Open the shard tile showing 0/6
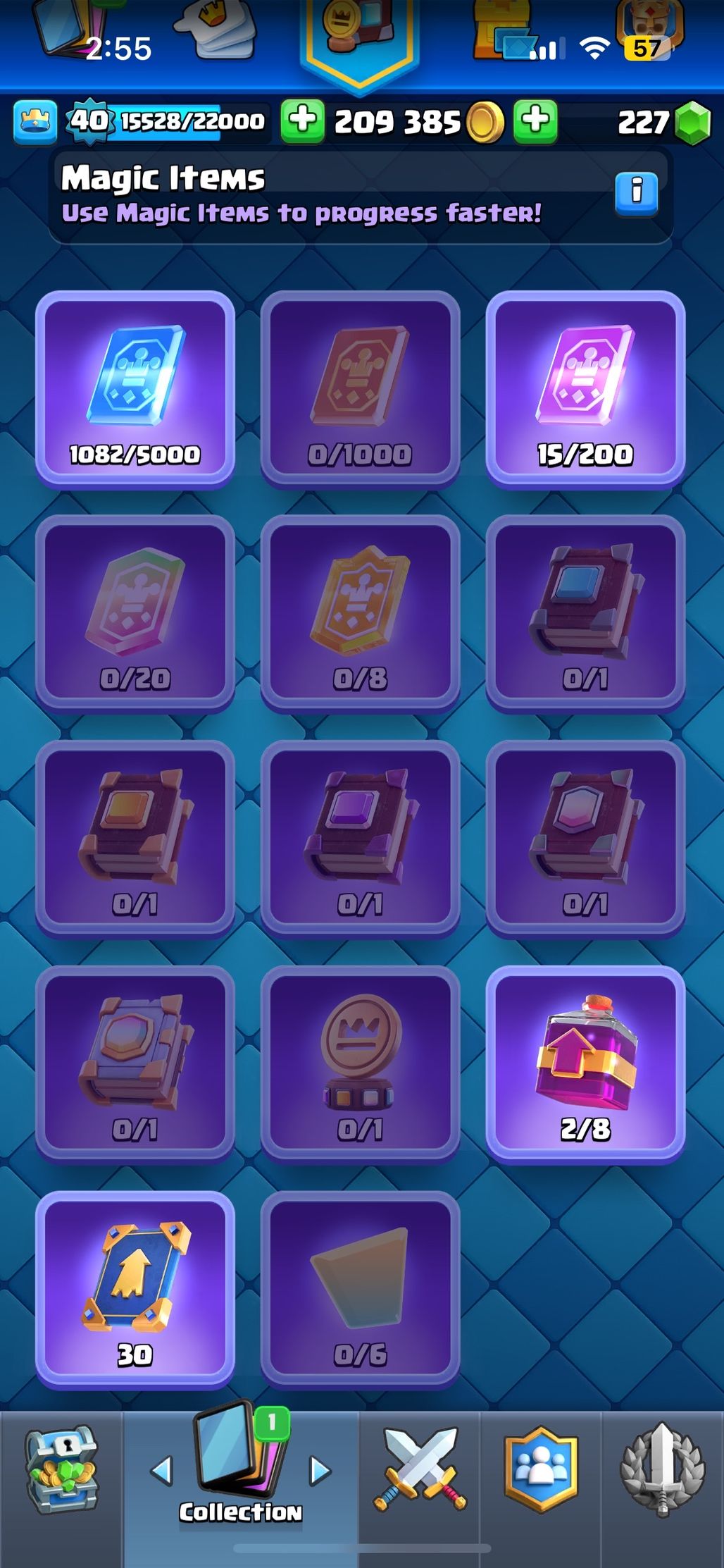724x1568 pixels. (360, 1289)
